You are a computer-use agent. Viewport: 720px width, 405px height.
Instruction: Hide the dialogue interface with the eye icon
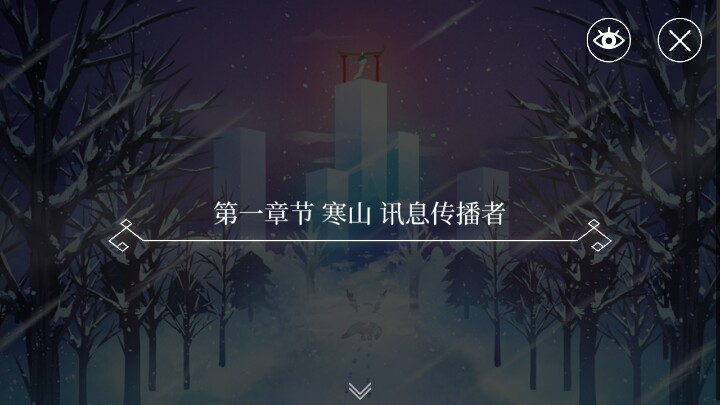(x=608, y=40)
